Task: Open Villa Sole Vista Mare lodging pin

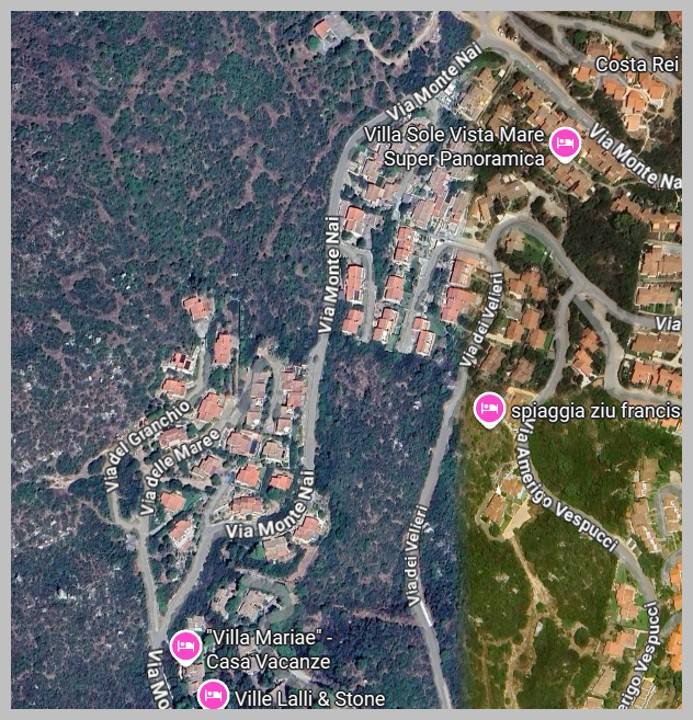Action: coord(566,146)
